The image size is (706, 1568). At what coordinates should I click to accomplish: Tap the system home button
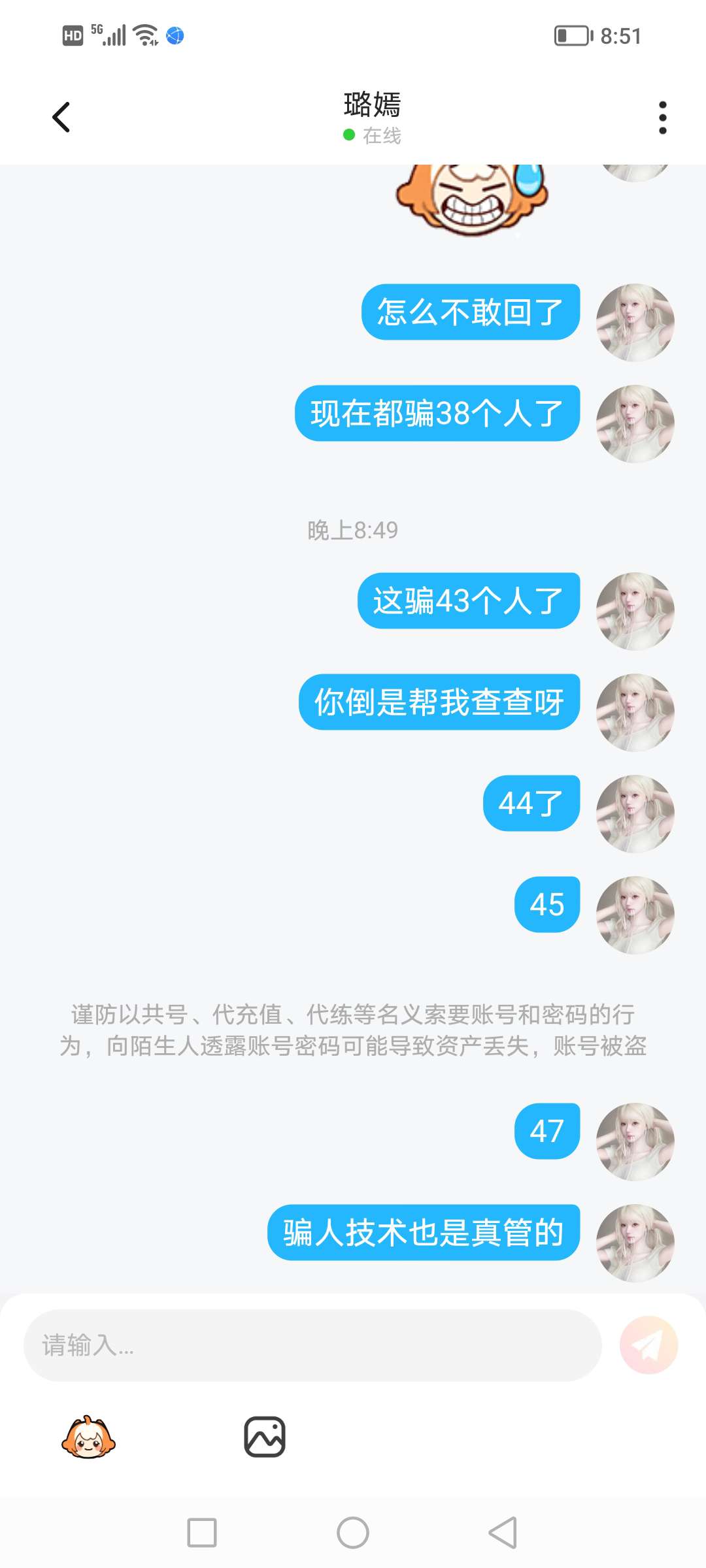coord(353,1533)
